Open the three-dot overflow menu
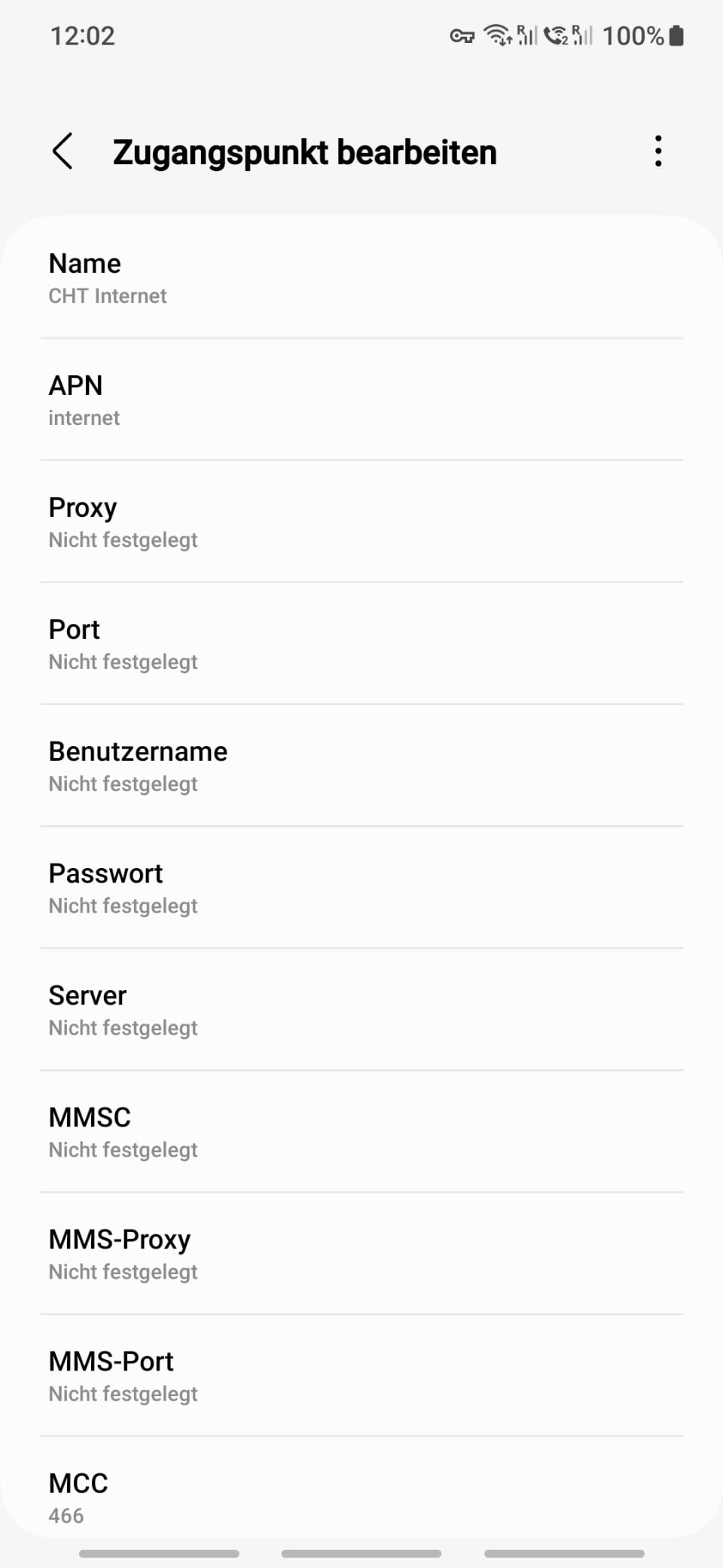Image resolution: width=723 pixels, height=1568 pixels. [658, 151]
